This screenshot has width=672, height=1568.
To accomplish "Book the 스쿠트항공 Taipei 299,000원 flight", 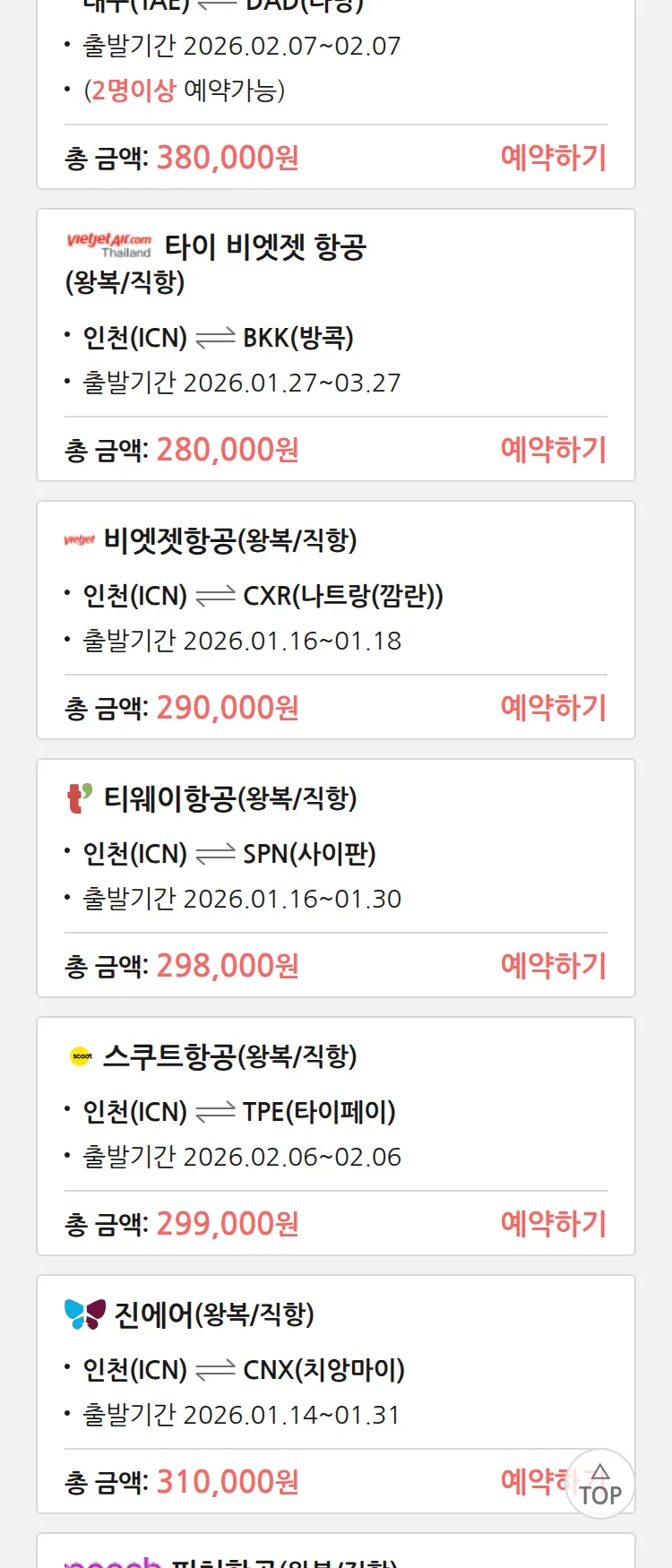I will pyautogui.click(x=553, y=1224).
